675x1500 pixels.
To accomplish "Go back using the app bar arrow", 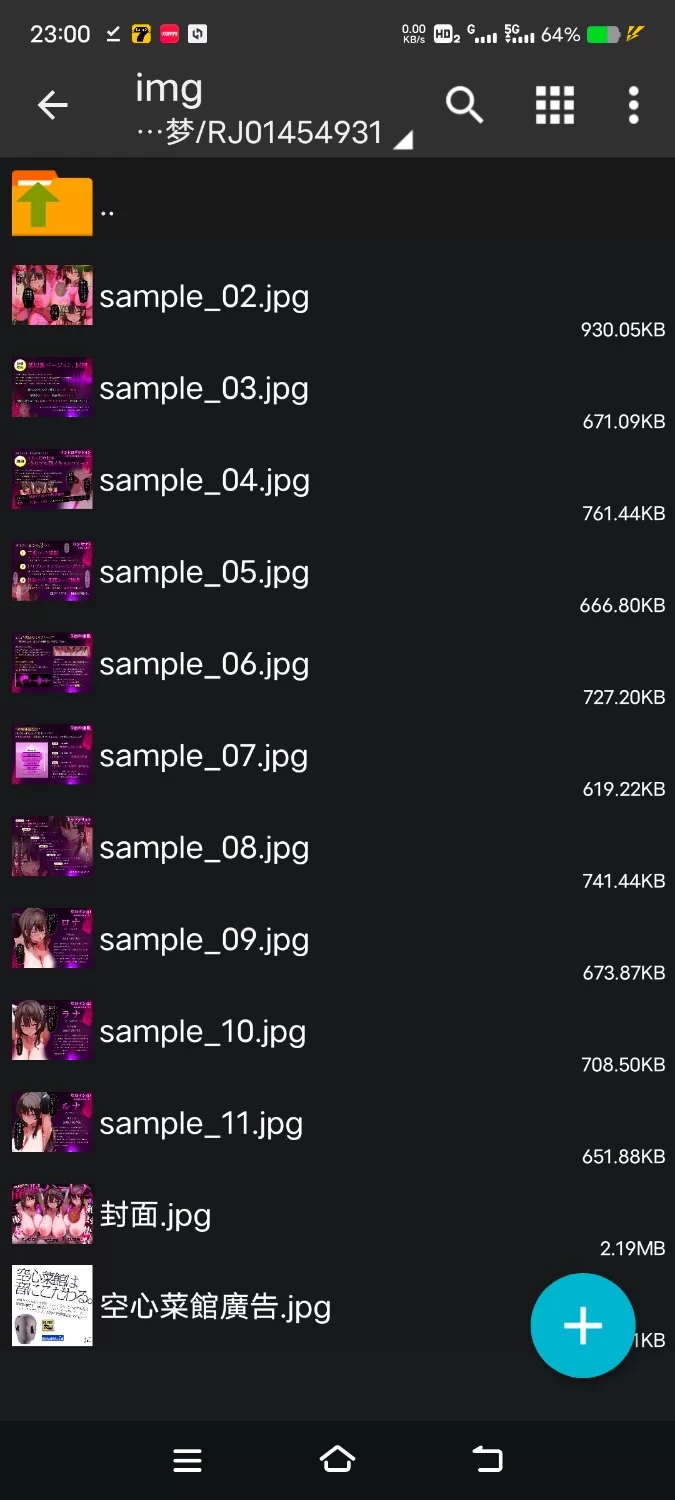I will click(52, 105).
